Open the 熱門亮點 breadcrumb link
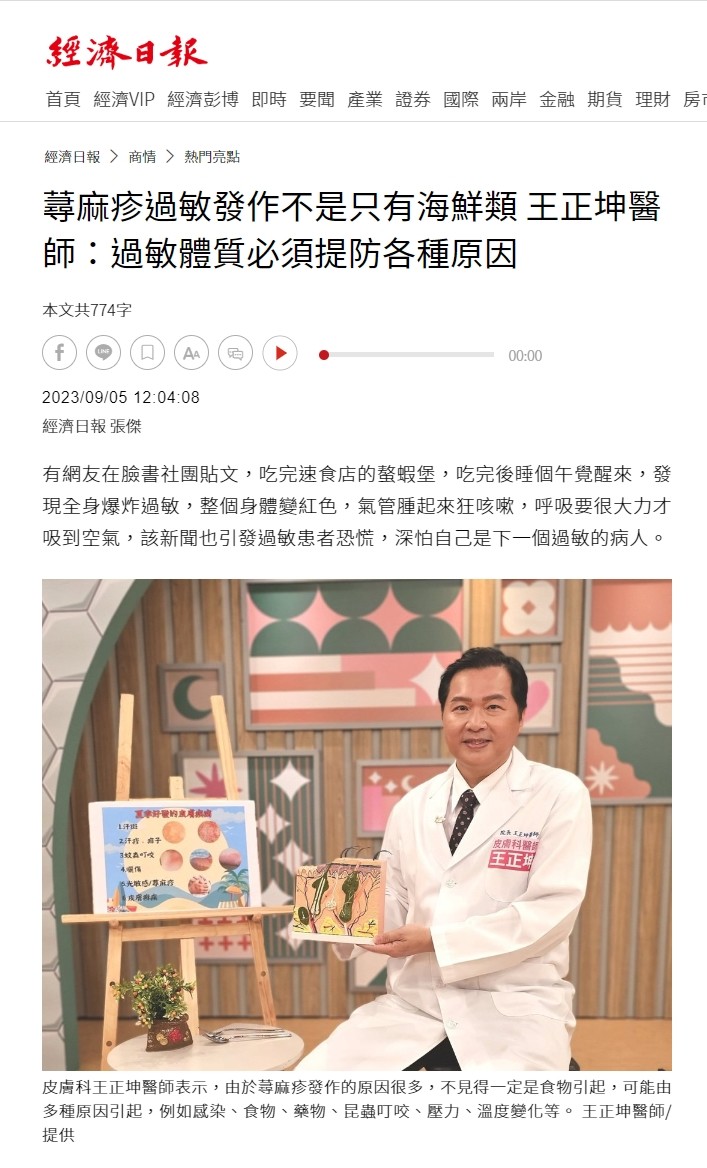 212,157
